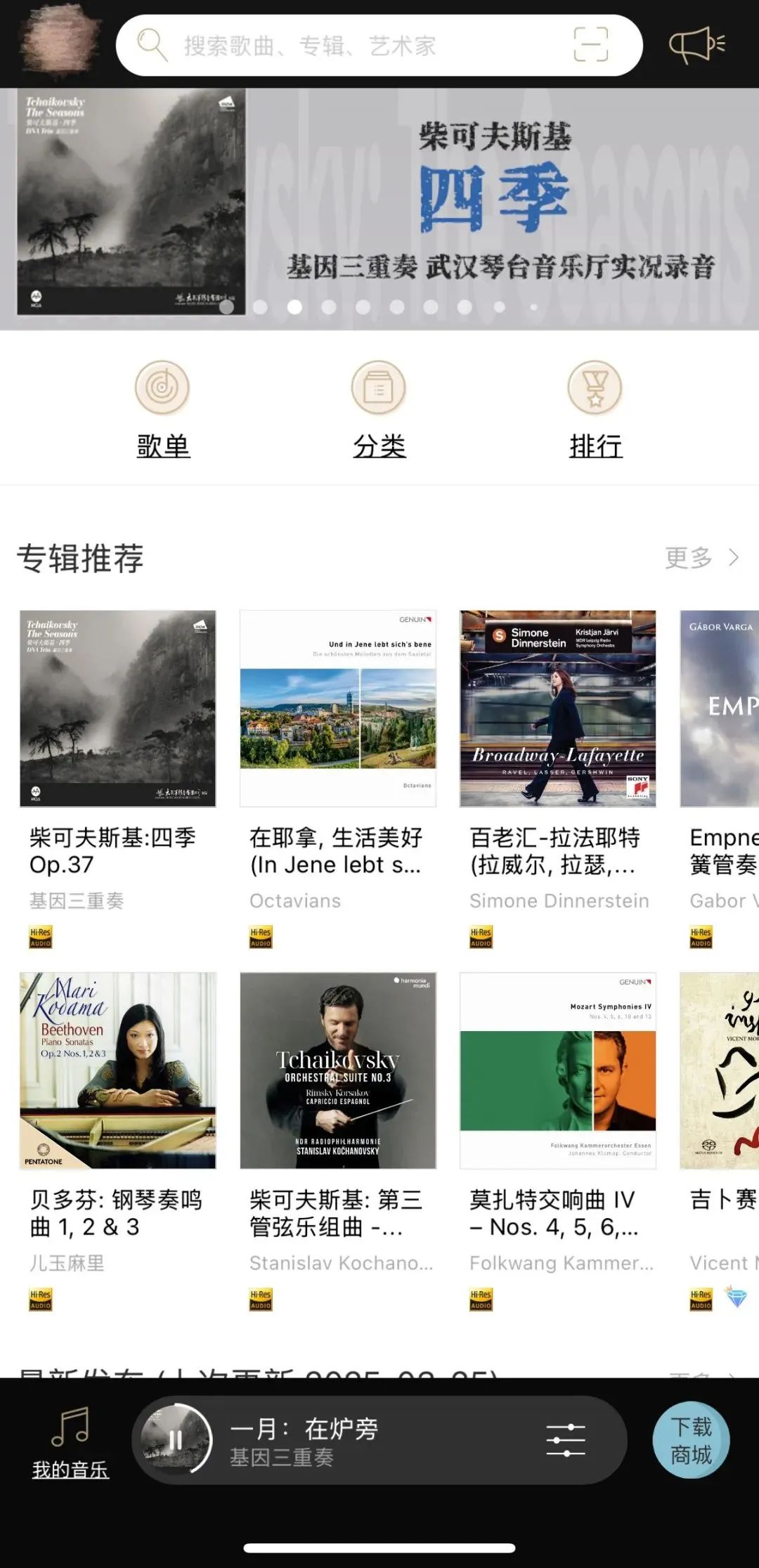This screenshot has height=1568, width=759.
Task: Open the megaphone announcements icon
Action: point(697,45)
